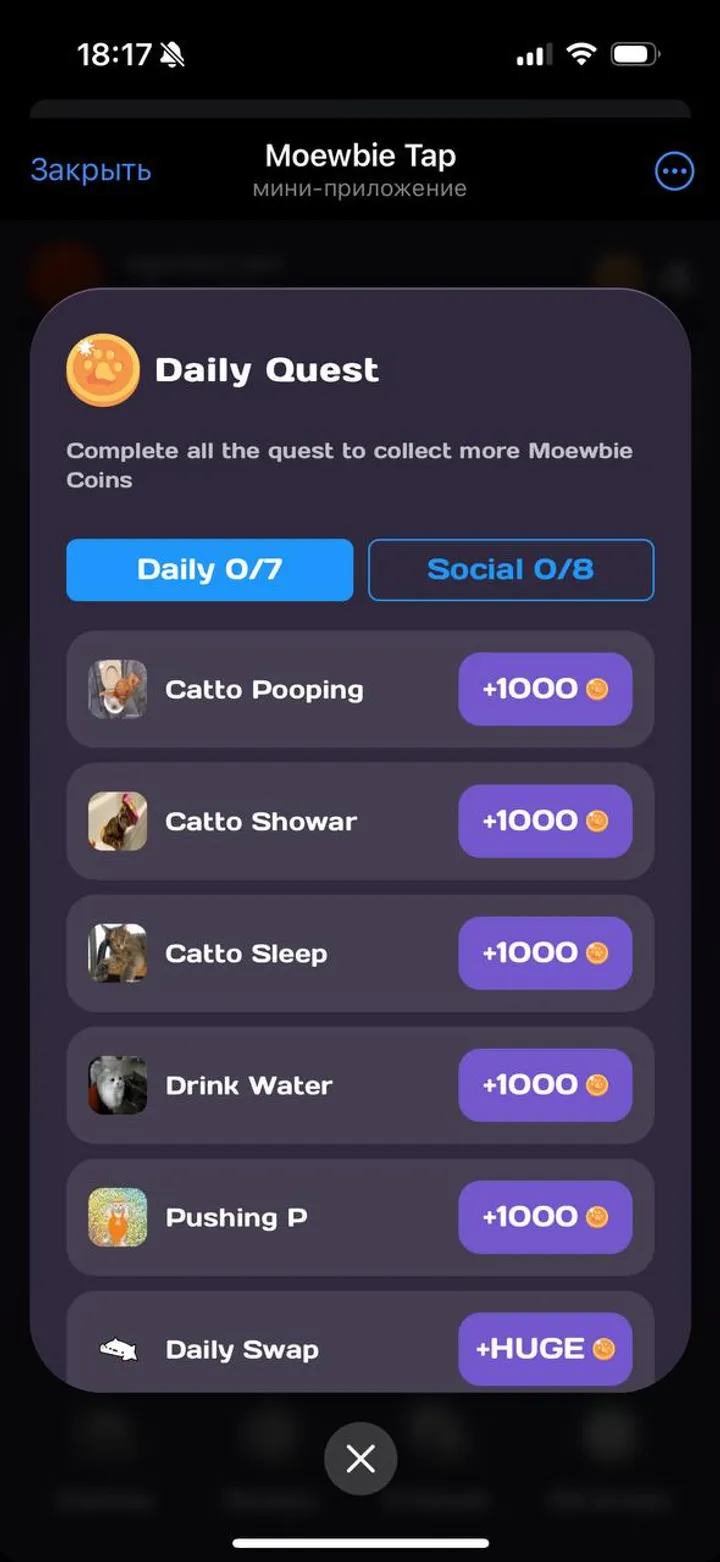Claim +1000 coins for Catto Pooping

[545, 689]
